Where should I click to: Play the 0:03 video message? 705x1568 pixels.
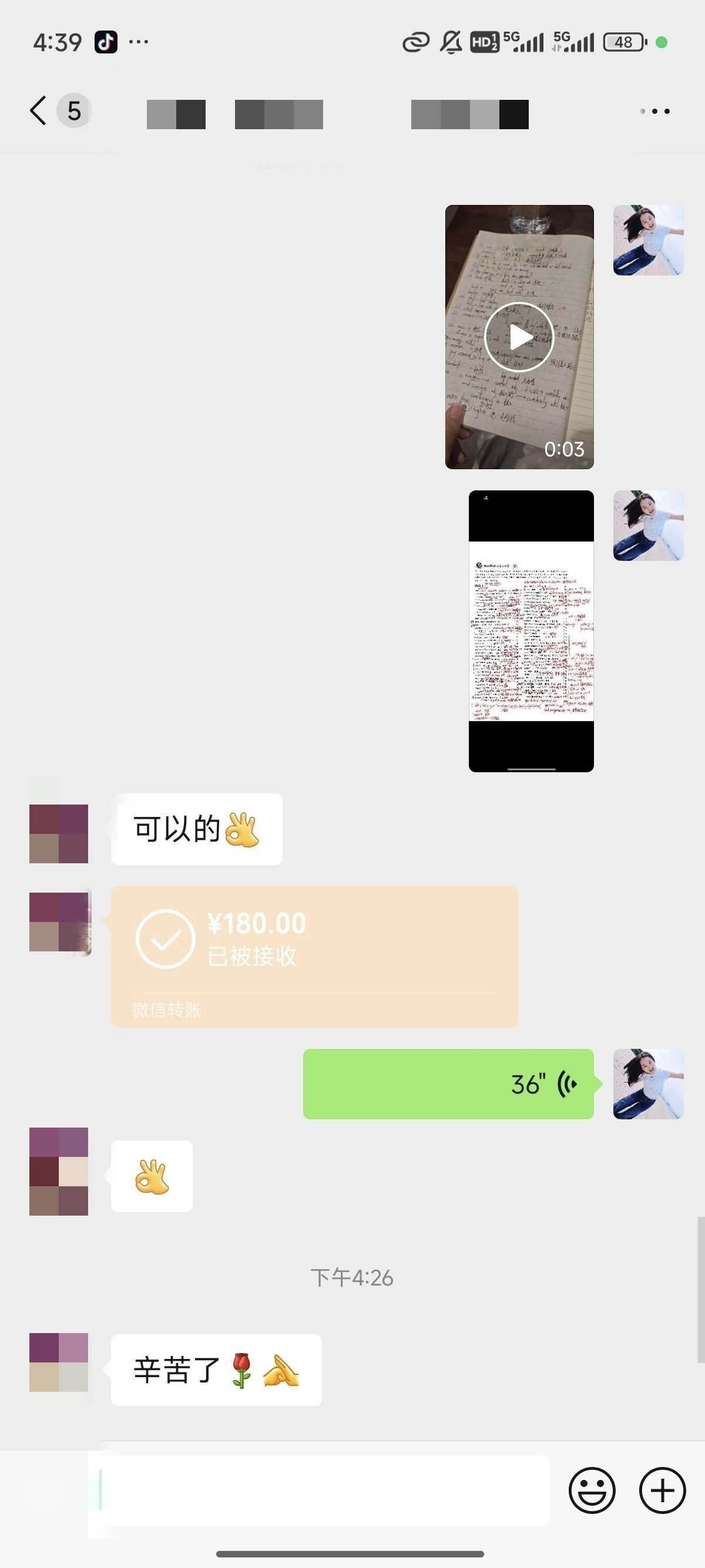(x=519, y=337)
